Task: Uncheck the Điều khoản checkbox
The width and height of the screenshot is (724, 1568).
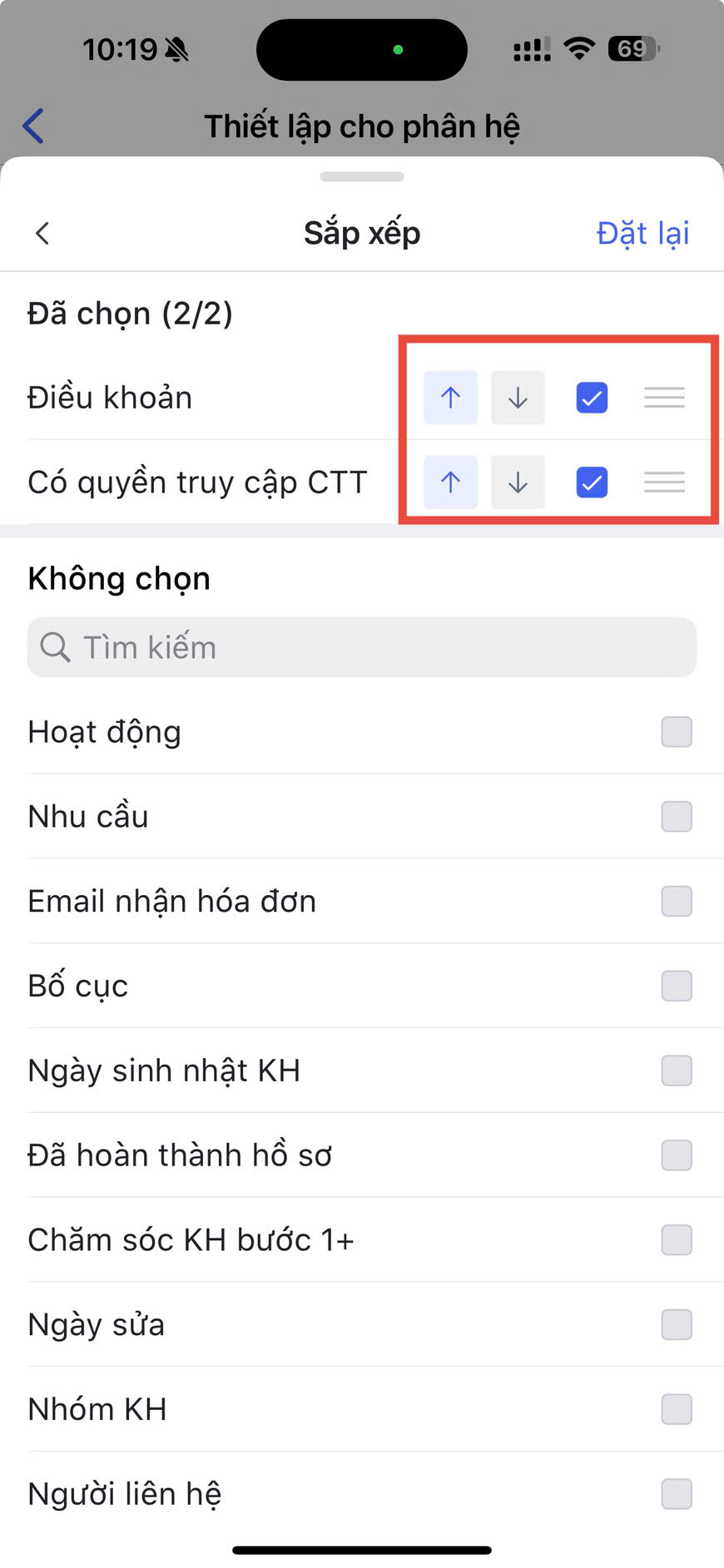Action: 592,398
